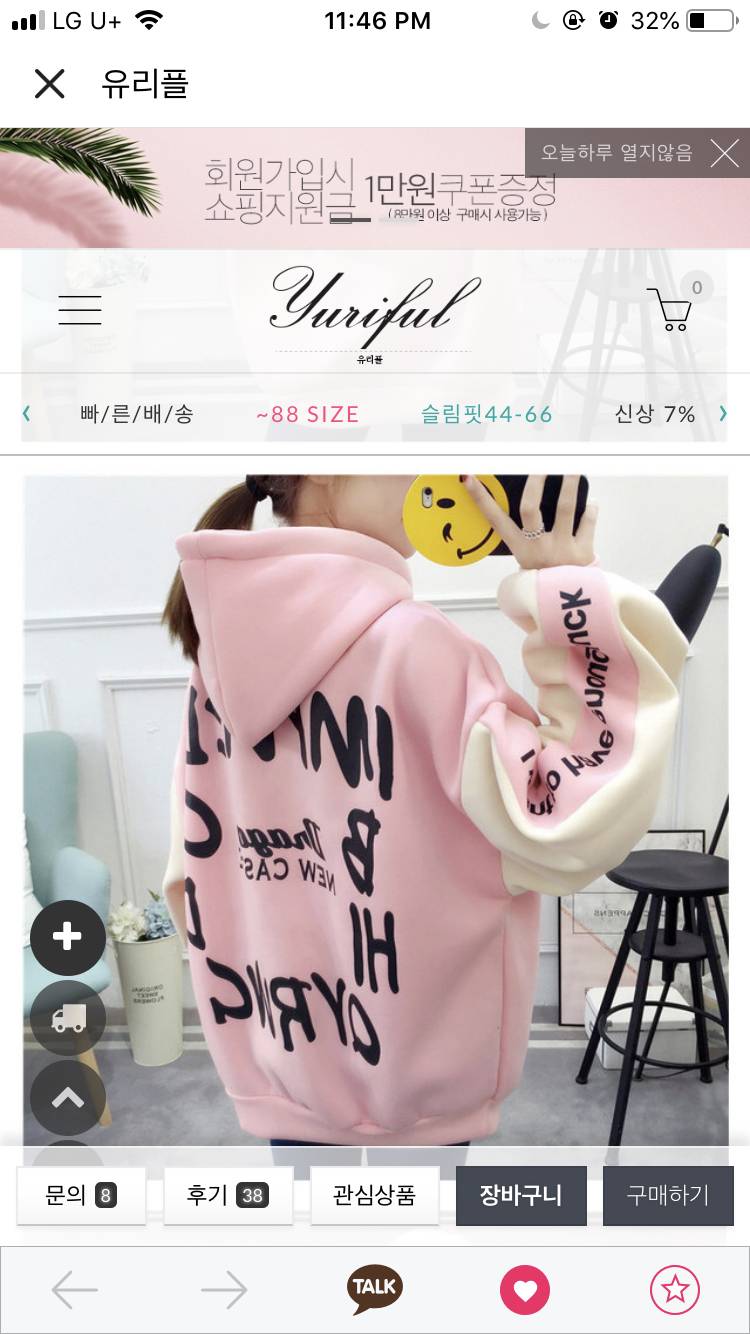
Task: Select the ~88 SIZE category
Action: [308, 414]
